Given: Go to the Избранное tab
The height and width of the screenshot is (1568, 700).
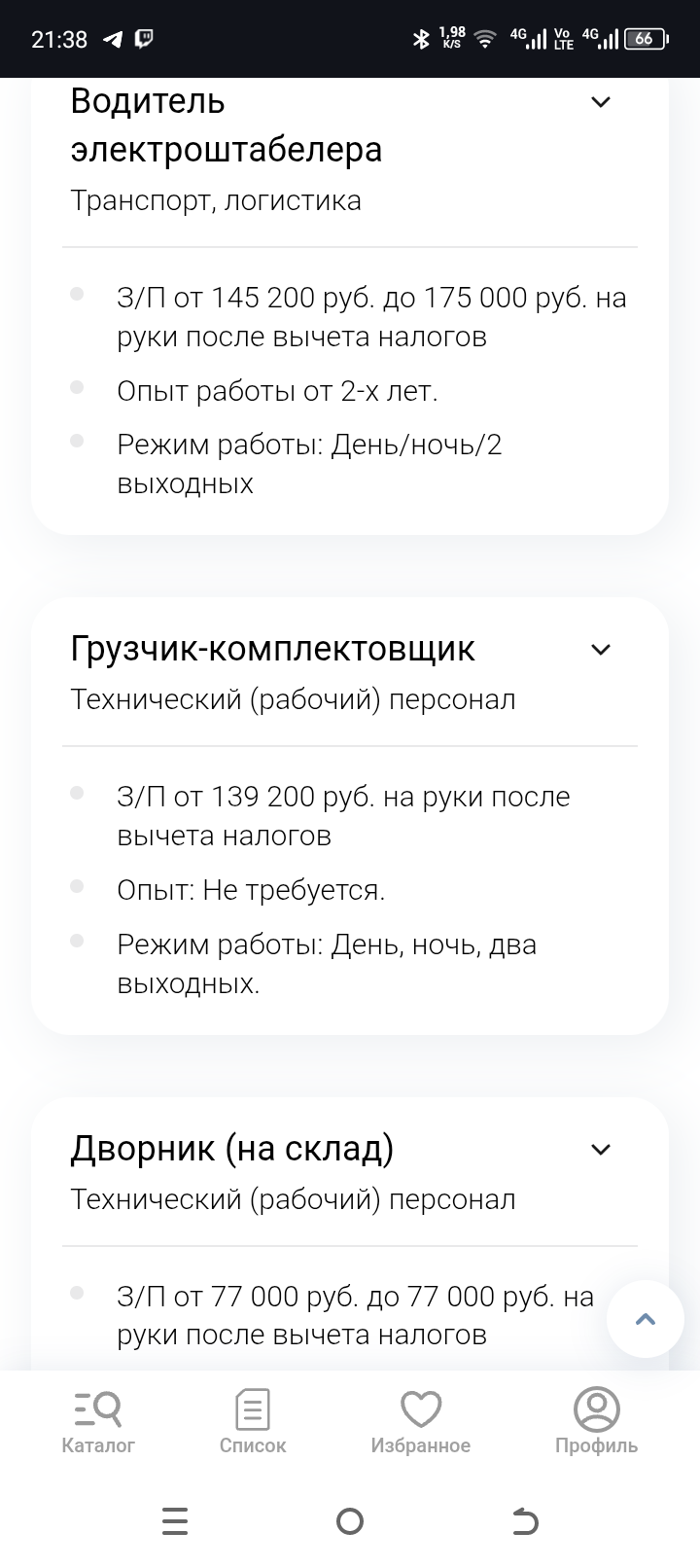Looking at the screenshot, I should (421, 1422).
